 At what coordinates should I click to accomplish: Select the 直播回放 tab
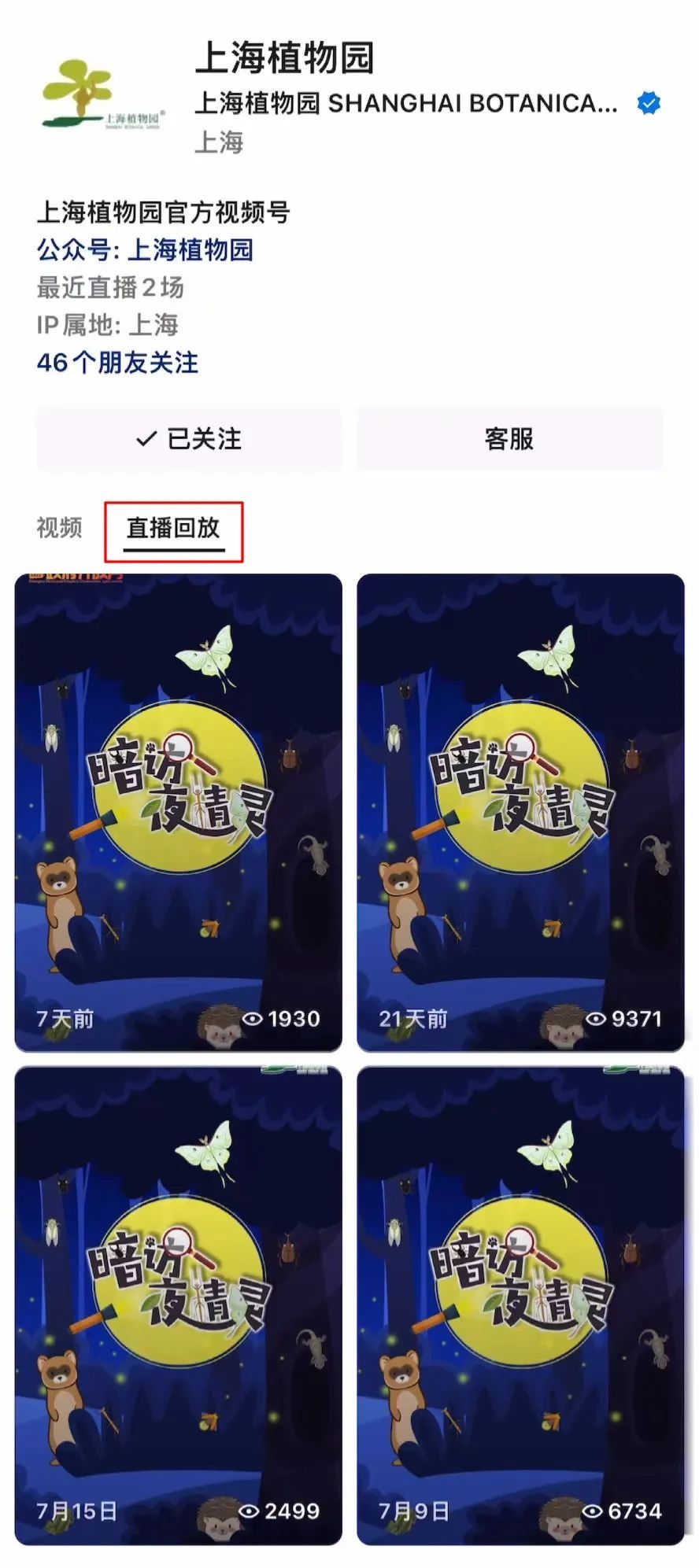pyautogui.click(x=173, y=528)
